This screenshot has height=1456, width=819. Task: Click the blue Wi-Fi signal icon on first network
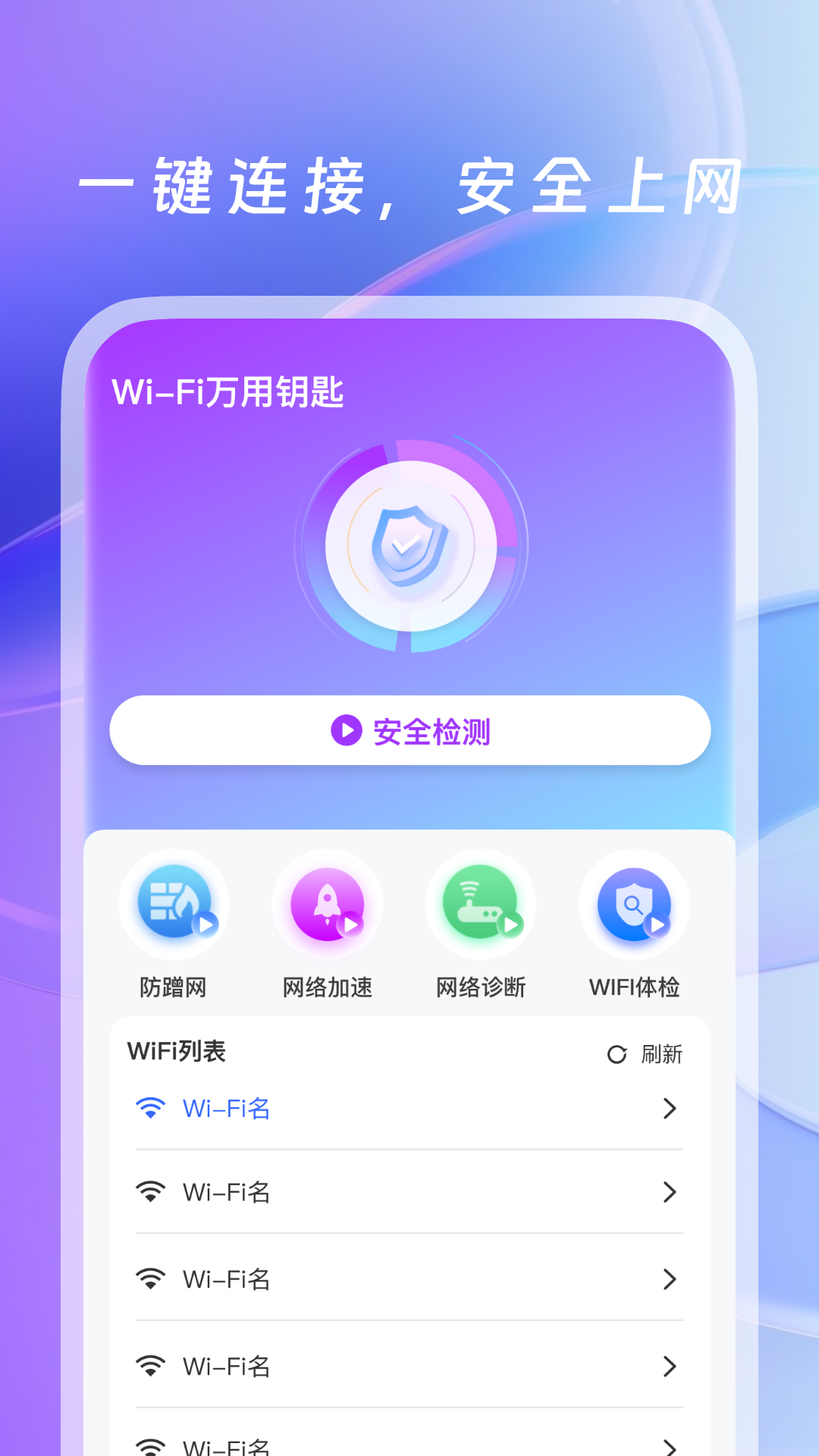click(x=151, y=1107)
